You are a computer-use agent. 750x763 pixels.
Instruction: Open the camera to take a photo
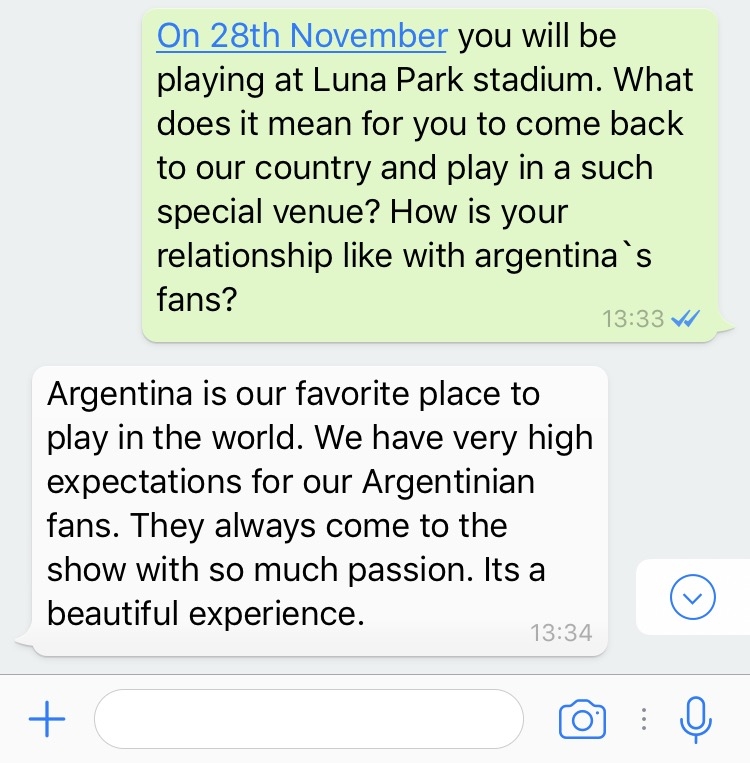coord(582,720)
